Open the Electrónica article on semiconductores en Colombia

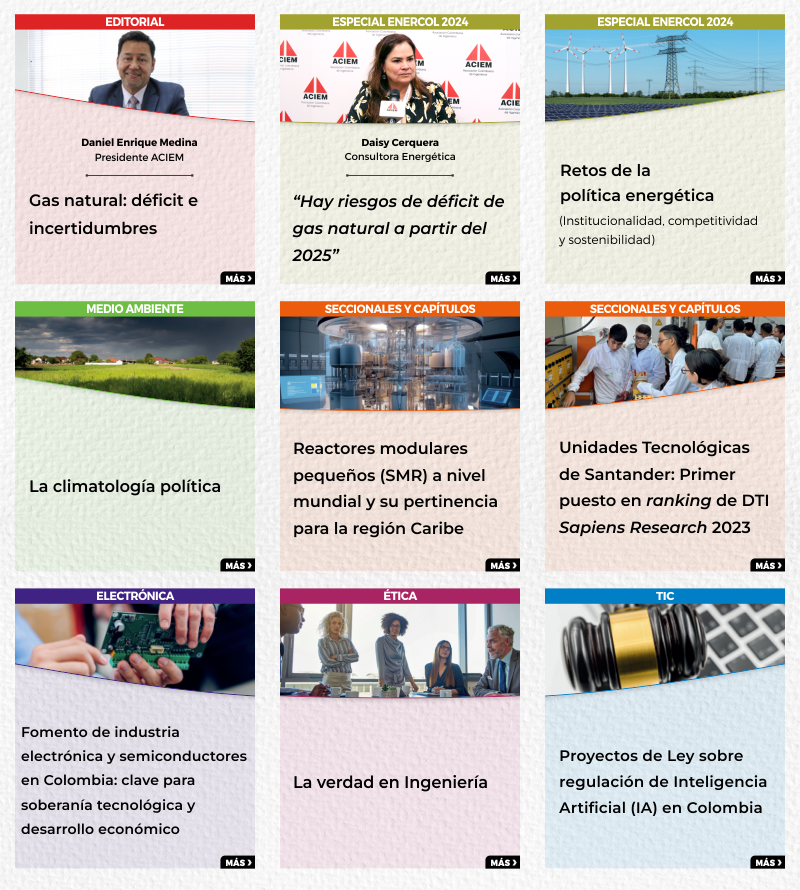coord(133,780)
